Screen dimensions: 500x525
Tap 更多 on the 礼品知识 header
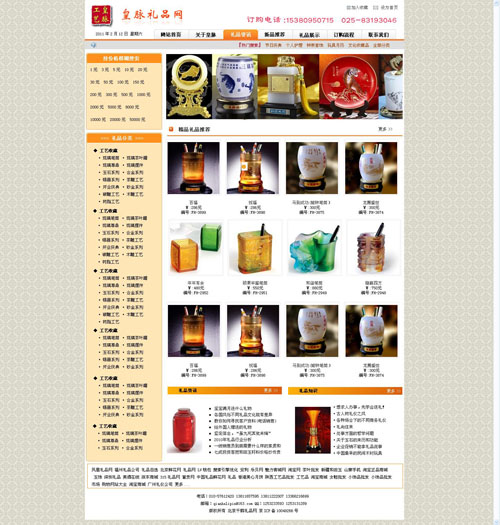(x=393, y=391)
